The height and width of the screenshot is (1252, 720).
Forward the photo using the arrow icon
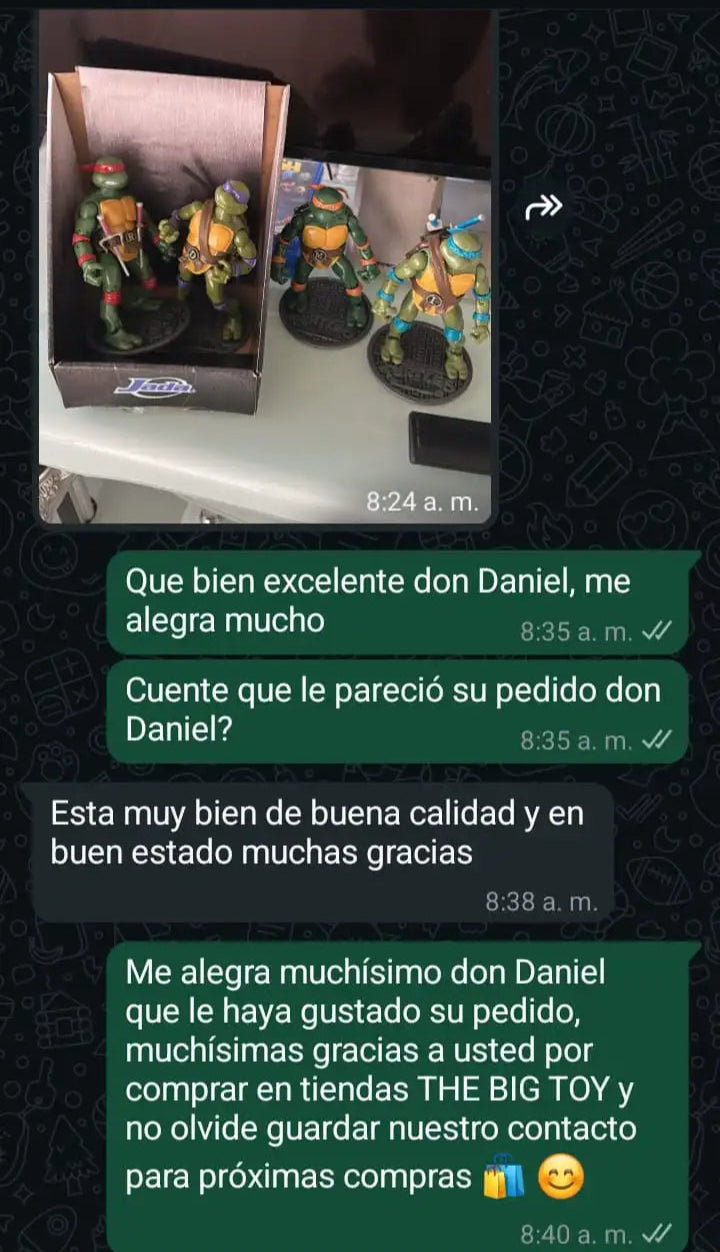click(x=544, y=208)
